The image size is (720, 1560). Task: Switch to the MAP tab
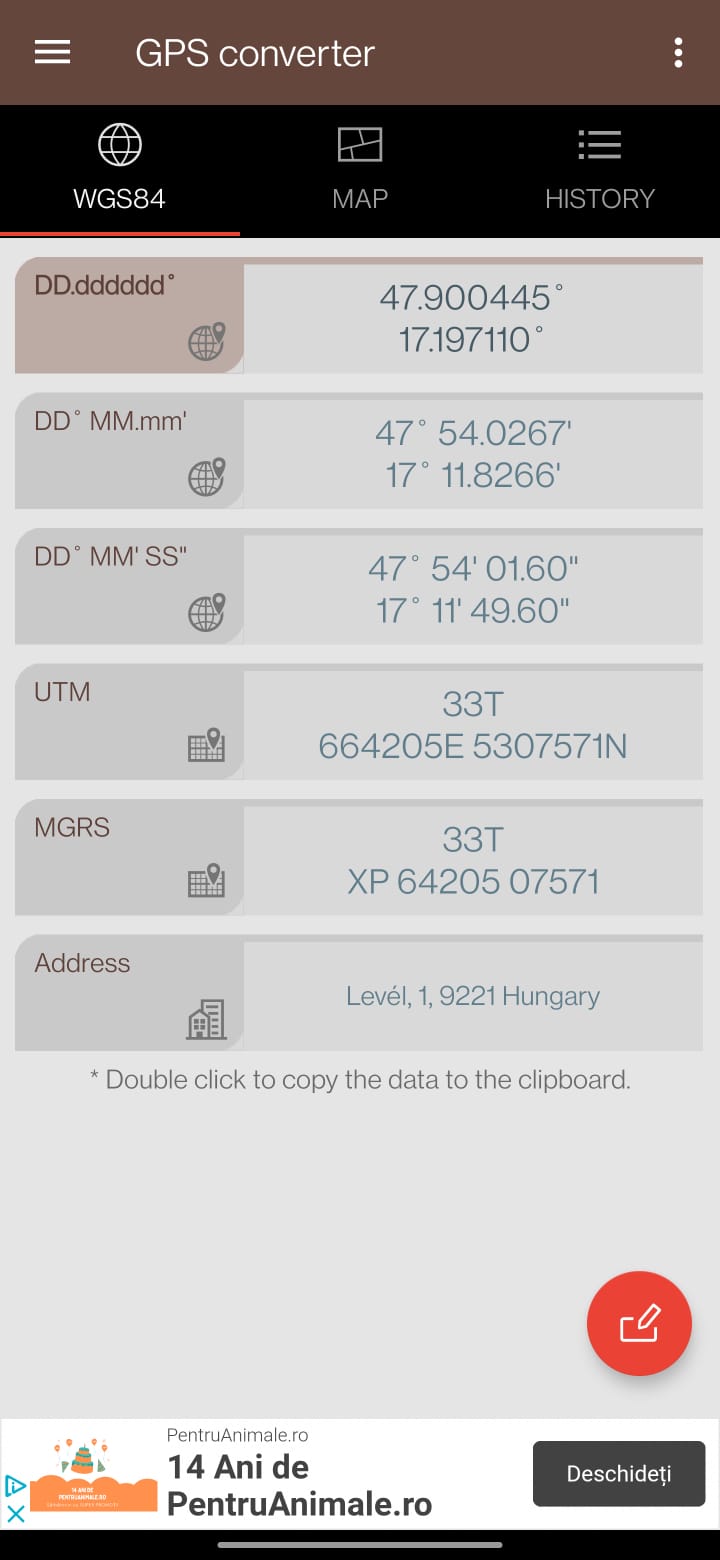[360, 170]
